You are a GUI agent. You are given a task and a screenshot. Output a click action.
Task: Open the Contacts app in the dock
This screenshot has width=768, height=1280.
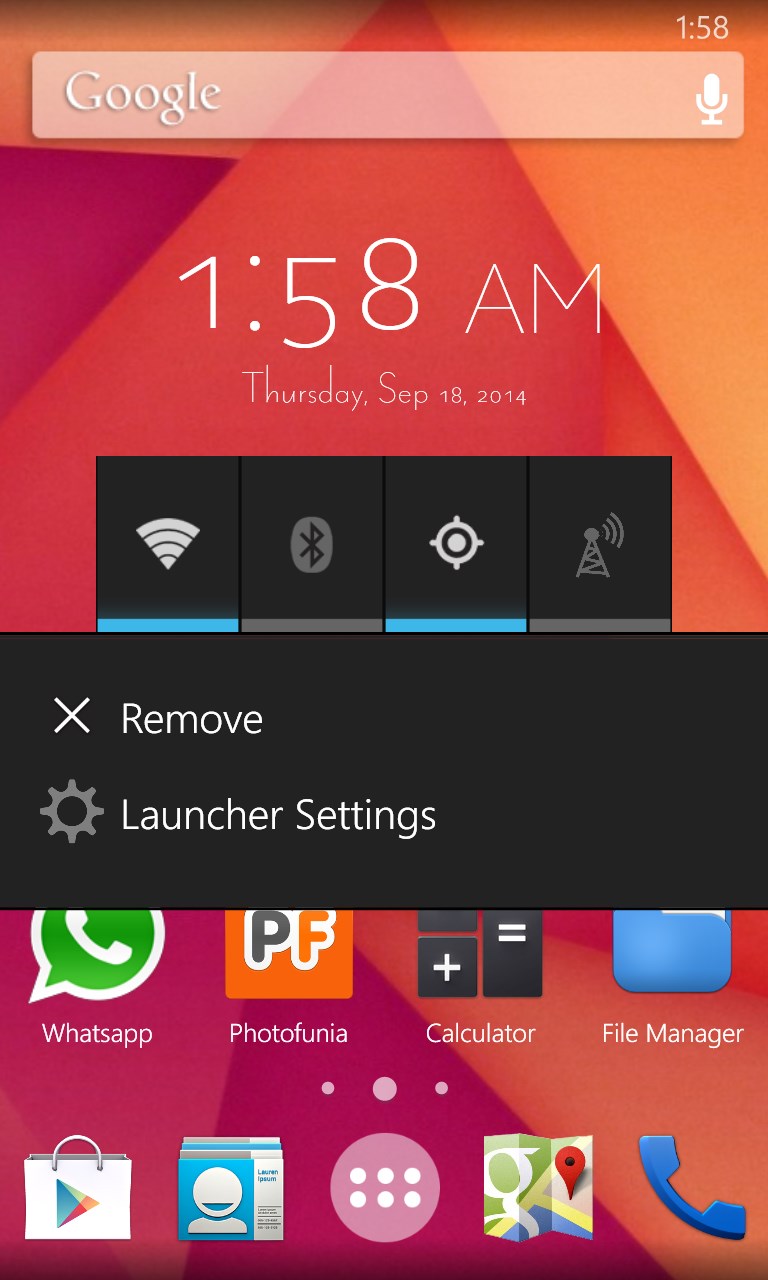(230, 1188)
